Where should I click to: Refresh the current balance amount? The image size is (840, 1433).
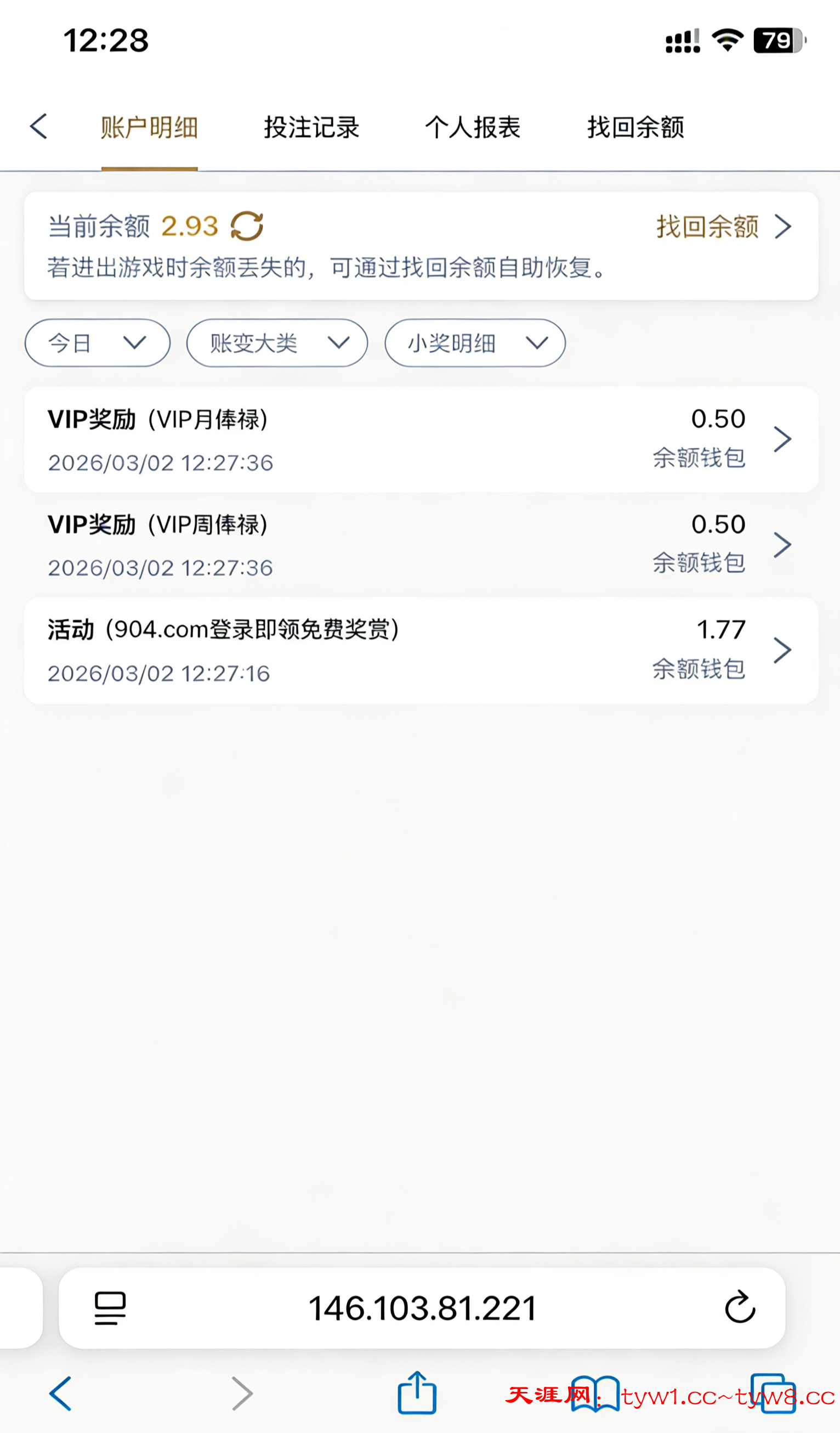pyautogui.click(x=247, y=227)
